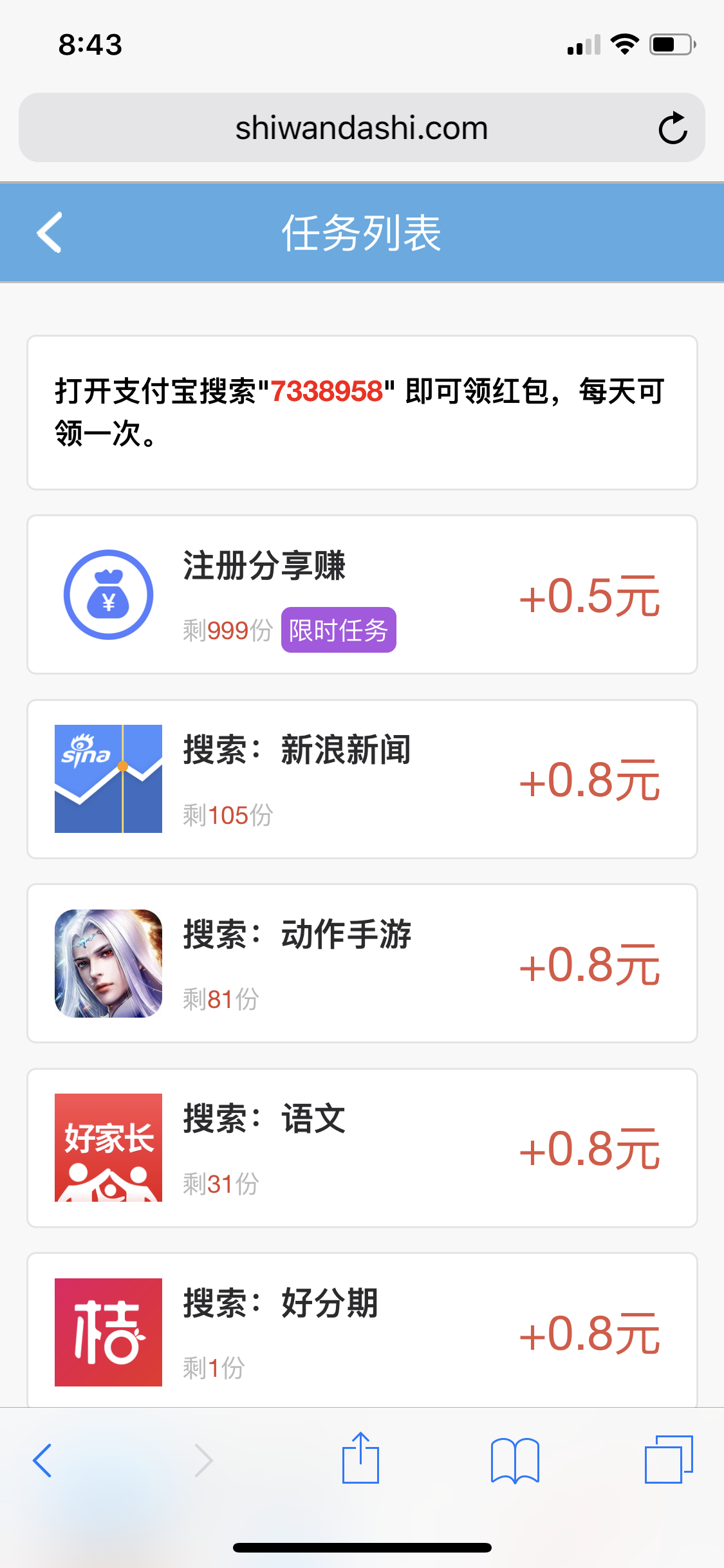The image size is (724, 1568).
Task: Tap the 任务列表 title in the header
Action: point(362,232)
